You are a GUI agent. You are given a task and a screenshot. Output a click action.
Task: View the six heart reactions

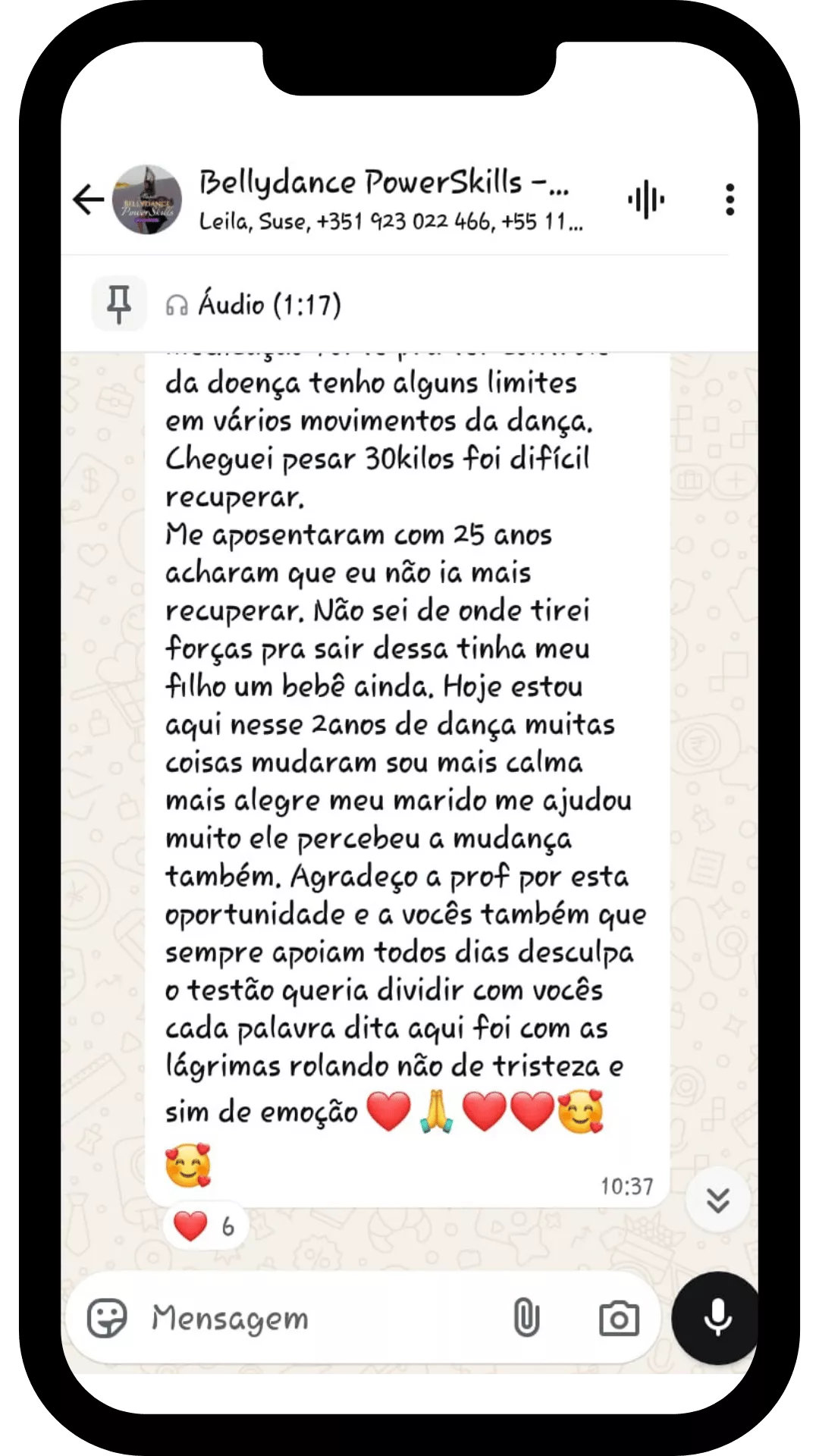(206, 1226)
